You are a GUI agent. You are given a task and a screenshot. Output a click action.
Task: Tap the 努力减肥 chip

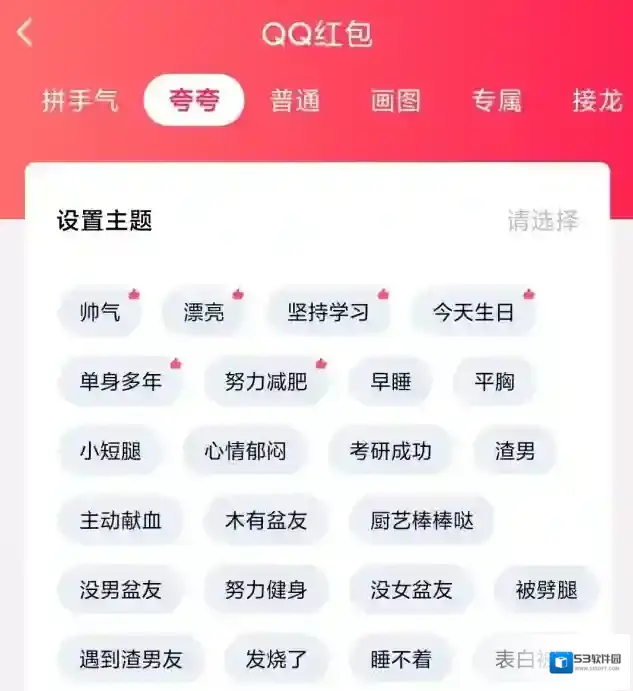click(x=266, y=381)
